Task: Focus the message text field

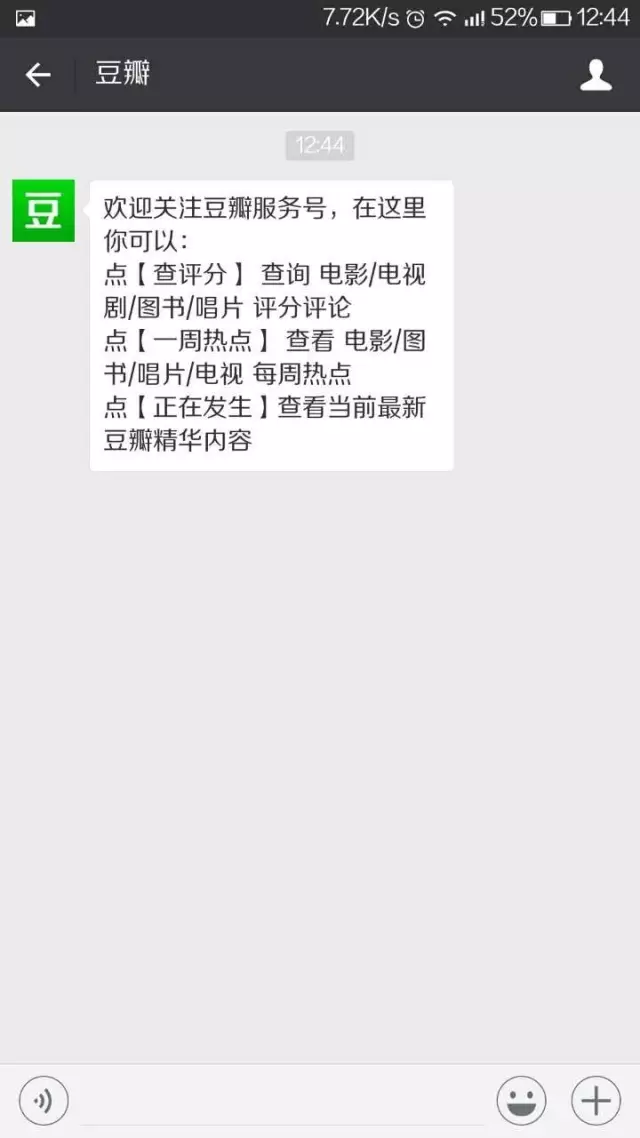Action: pos(282,1102)
